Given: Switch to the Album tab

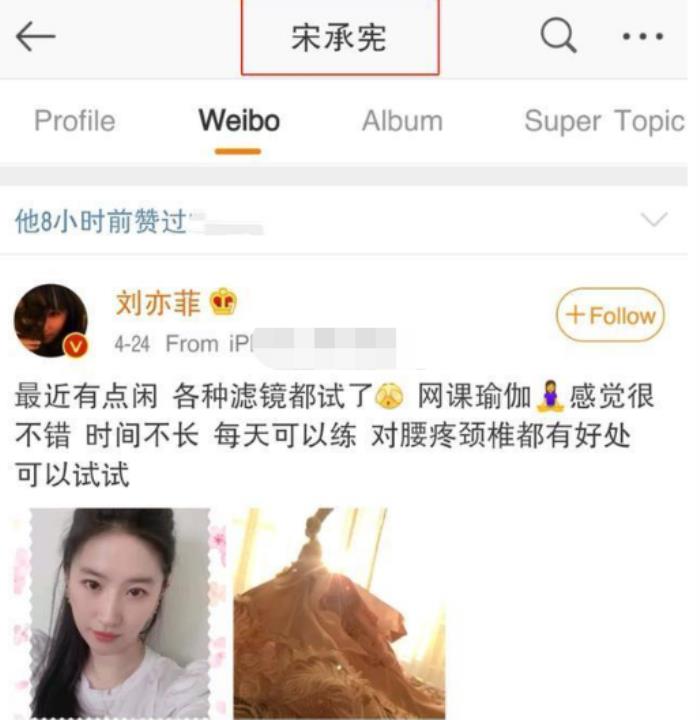Looking at the screenshot, I should [402, 122].
